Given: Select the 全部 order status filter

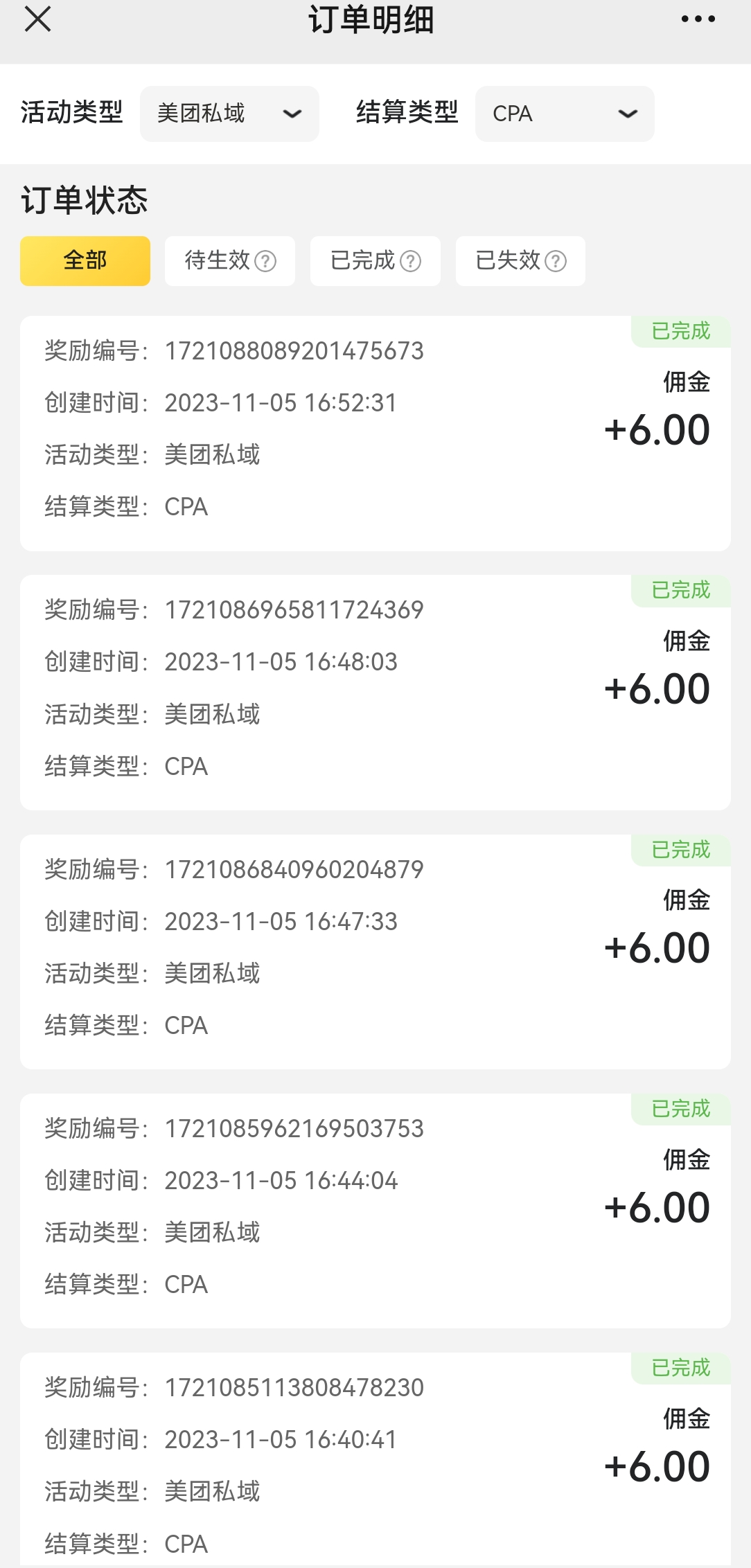Looking at the screenshot, I should (x=85, y=261).
